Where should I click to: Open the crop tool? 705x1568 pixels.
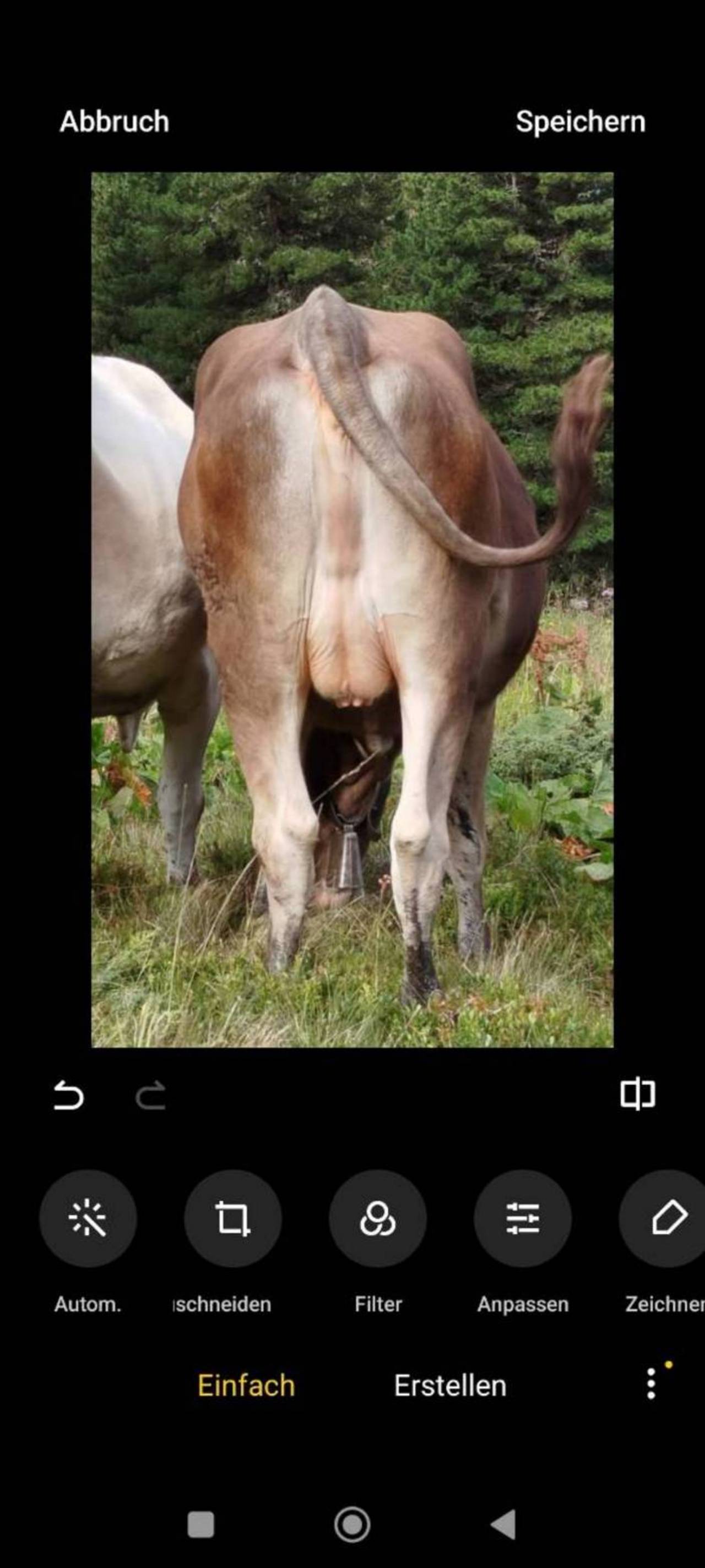pos(233,1218)
